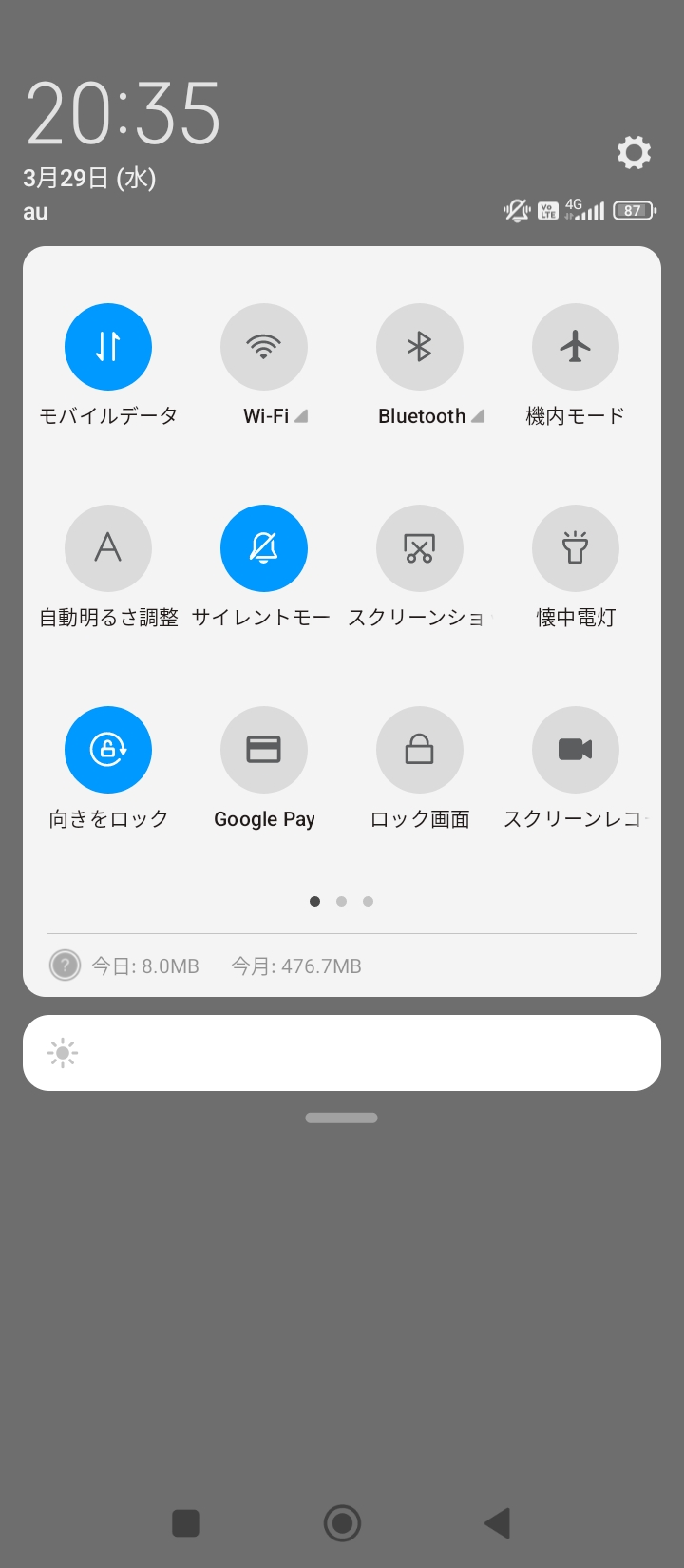Start the screen recorder (スクリーンレコ)
The width and height of the screenshot is (684, 1568).
click(576, 750)
